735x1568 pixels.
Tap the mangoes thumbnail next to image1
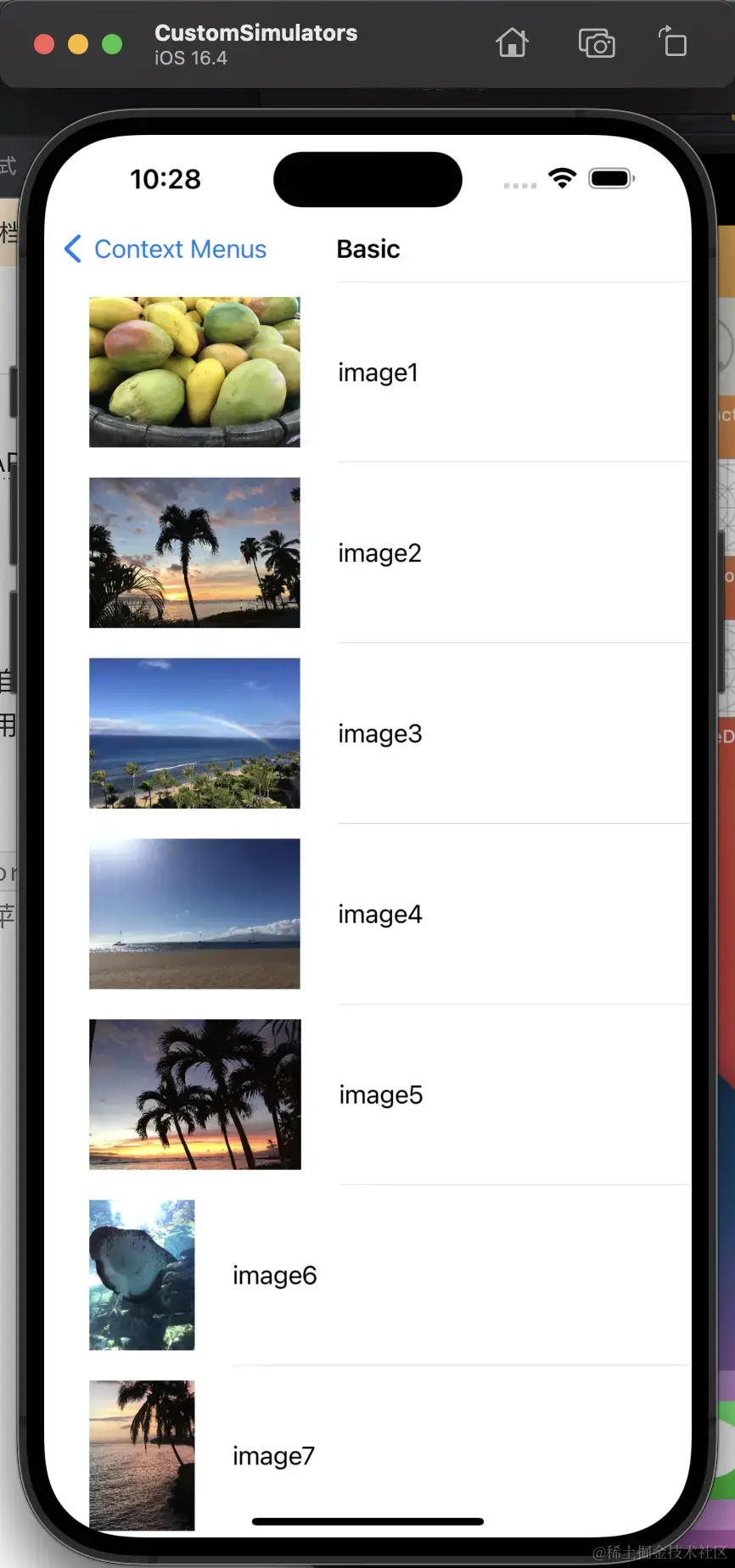tap(194, 372)
